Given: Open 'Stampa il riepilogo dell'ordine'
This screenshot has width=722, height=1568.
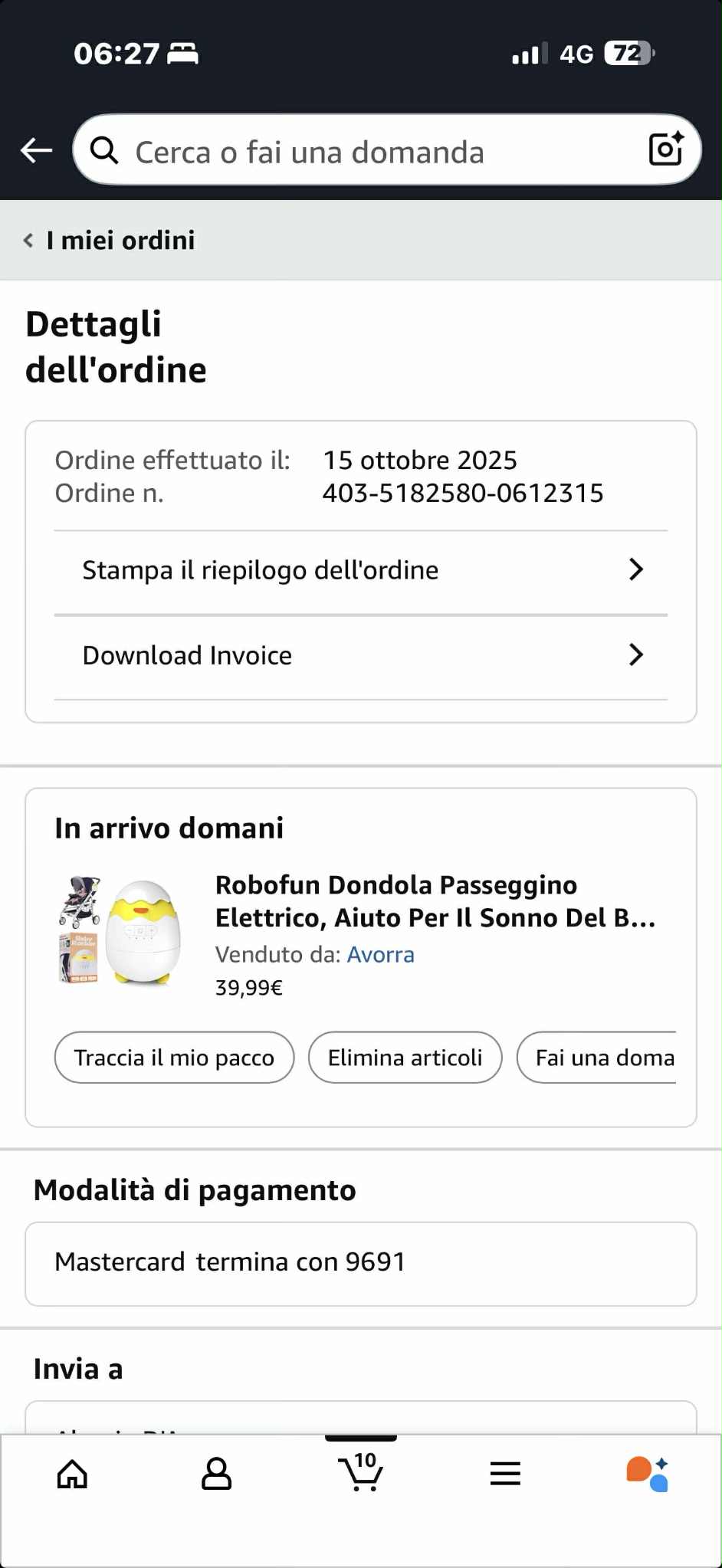Looking at the screenshot, I should [360, 571].
